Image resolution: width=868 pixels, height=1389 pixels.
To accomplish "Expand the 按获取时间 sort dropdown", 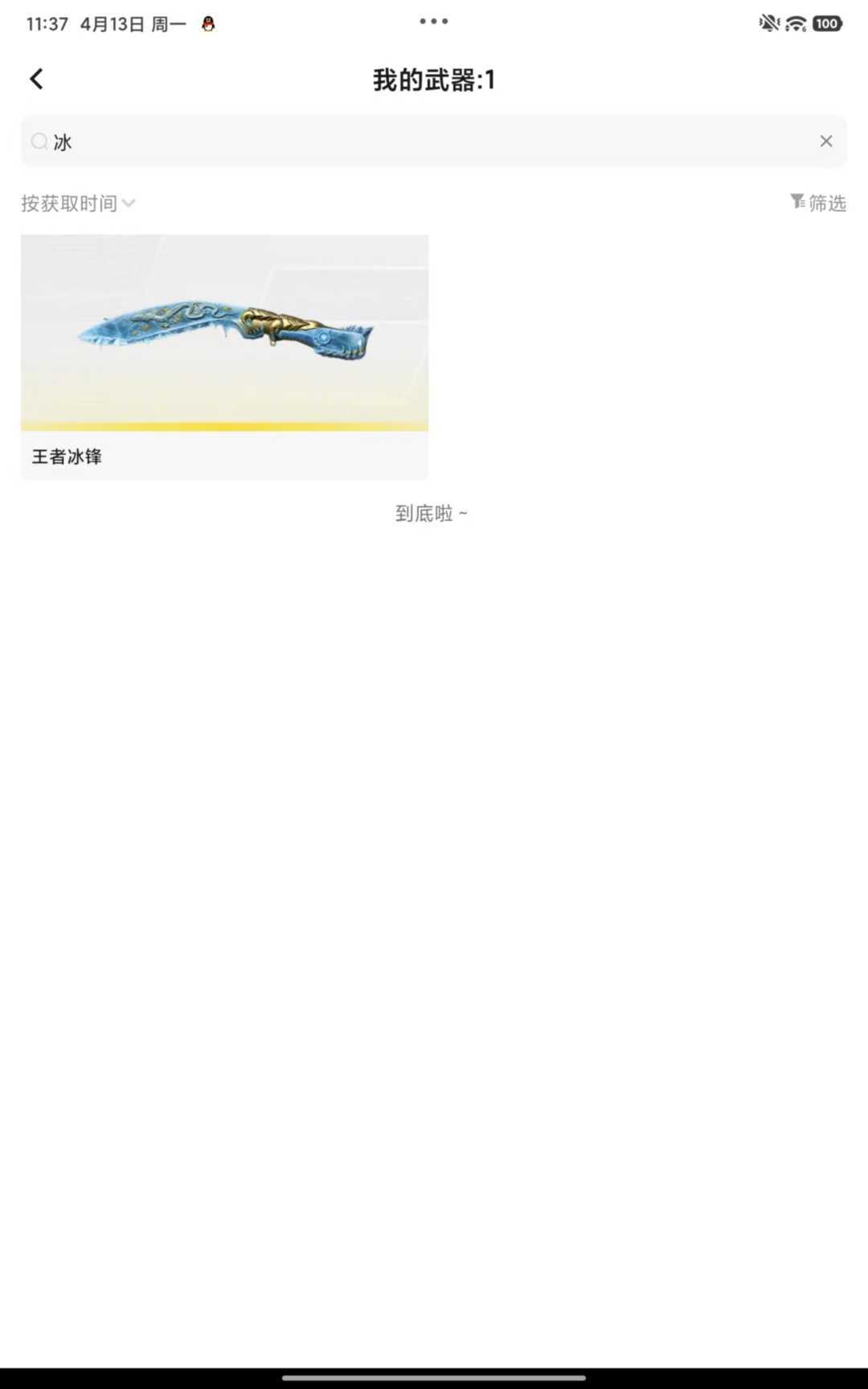I will (78, 203).
